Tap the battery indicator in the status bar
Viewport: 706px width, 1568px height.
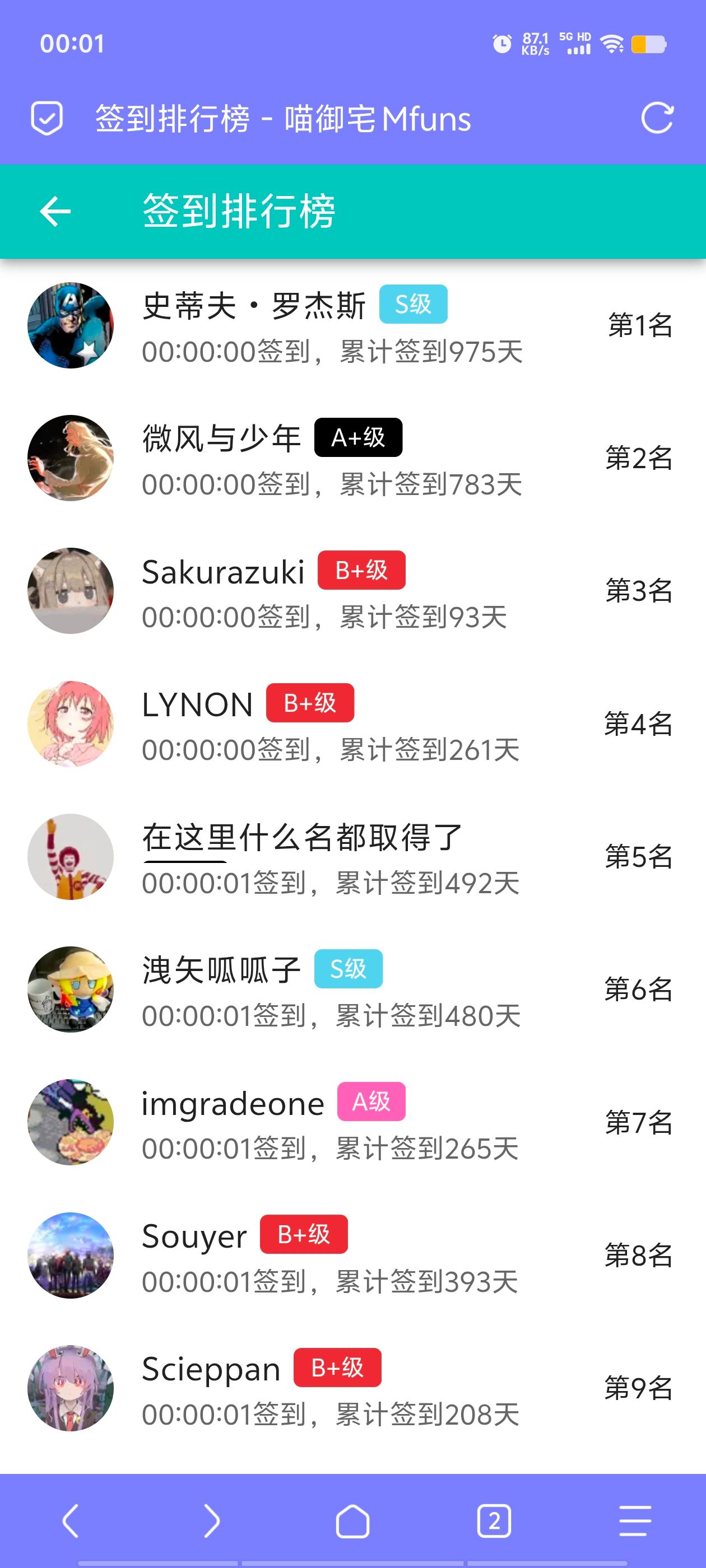[x=648, y=44]
